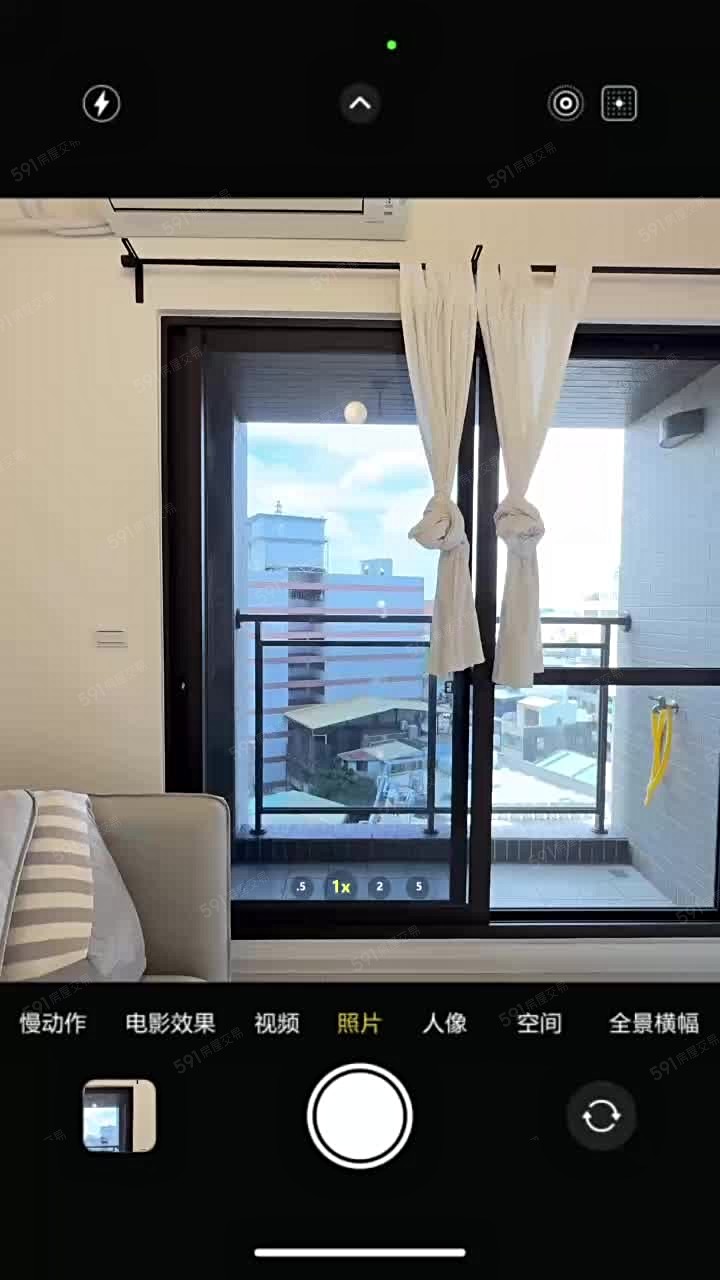The height and width of the screenshot is (1280, 720).
Task: Switch to 电影效果 mode
Action: coord(170,1023)
